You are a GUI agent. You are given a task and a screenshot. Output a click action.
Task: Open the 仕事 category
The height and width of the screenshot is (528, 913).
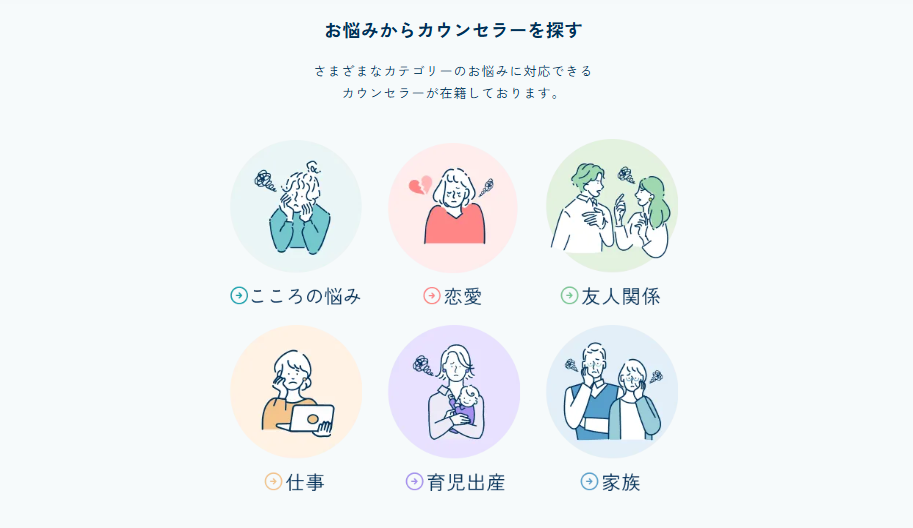click(x=296, y=482)
